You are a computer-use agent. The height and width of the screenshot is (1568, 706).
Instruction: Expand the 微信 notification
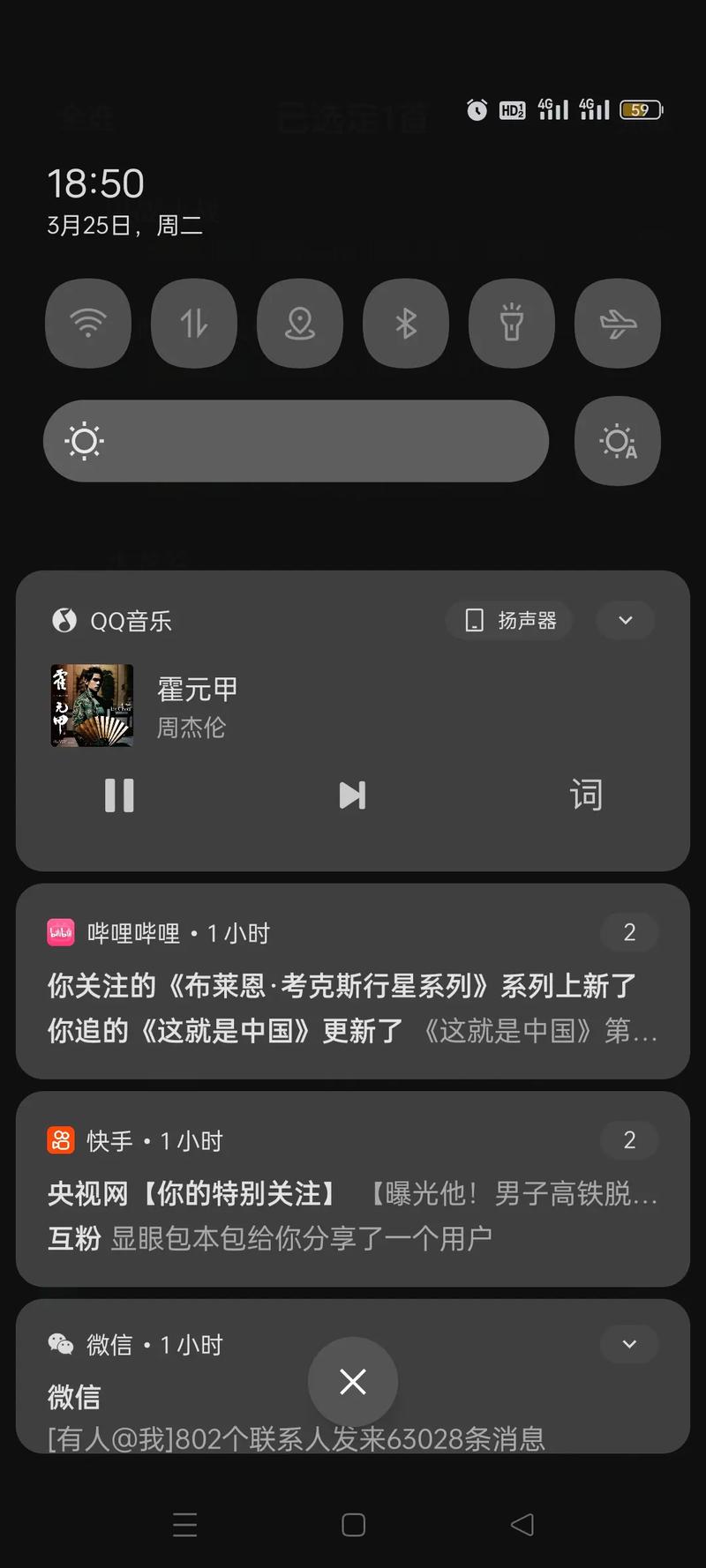point(629,1345)
